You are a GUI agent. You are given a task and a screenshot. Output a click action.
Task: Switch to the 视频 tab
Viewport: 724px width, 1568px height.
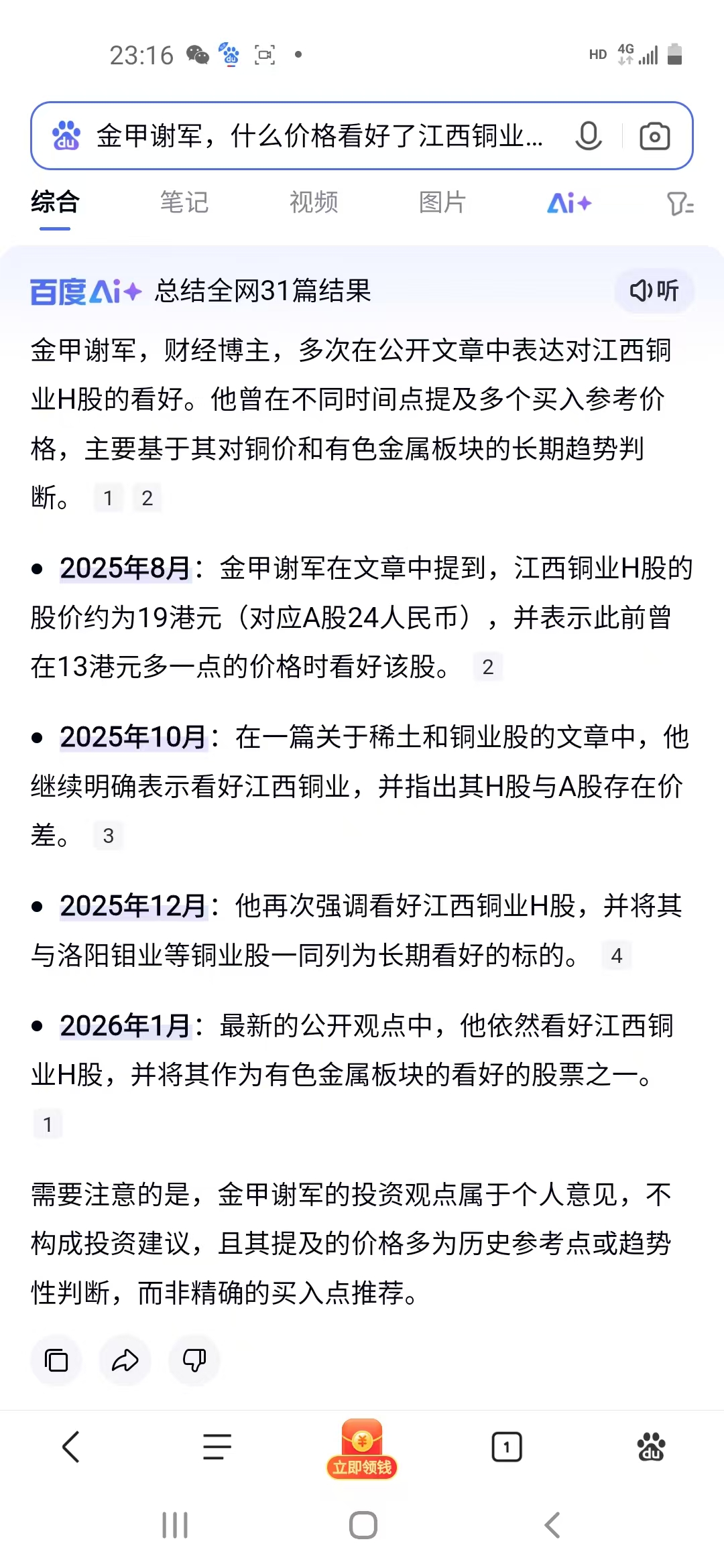[314, 202]
